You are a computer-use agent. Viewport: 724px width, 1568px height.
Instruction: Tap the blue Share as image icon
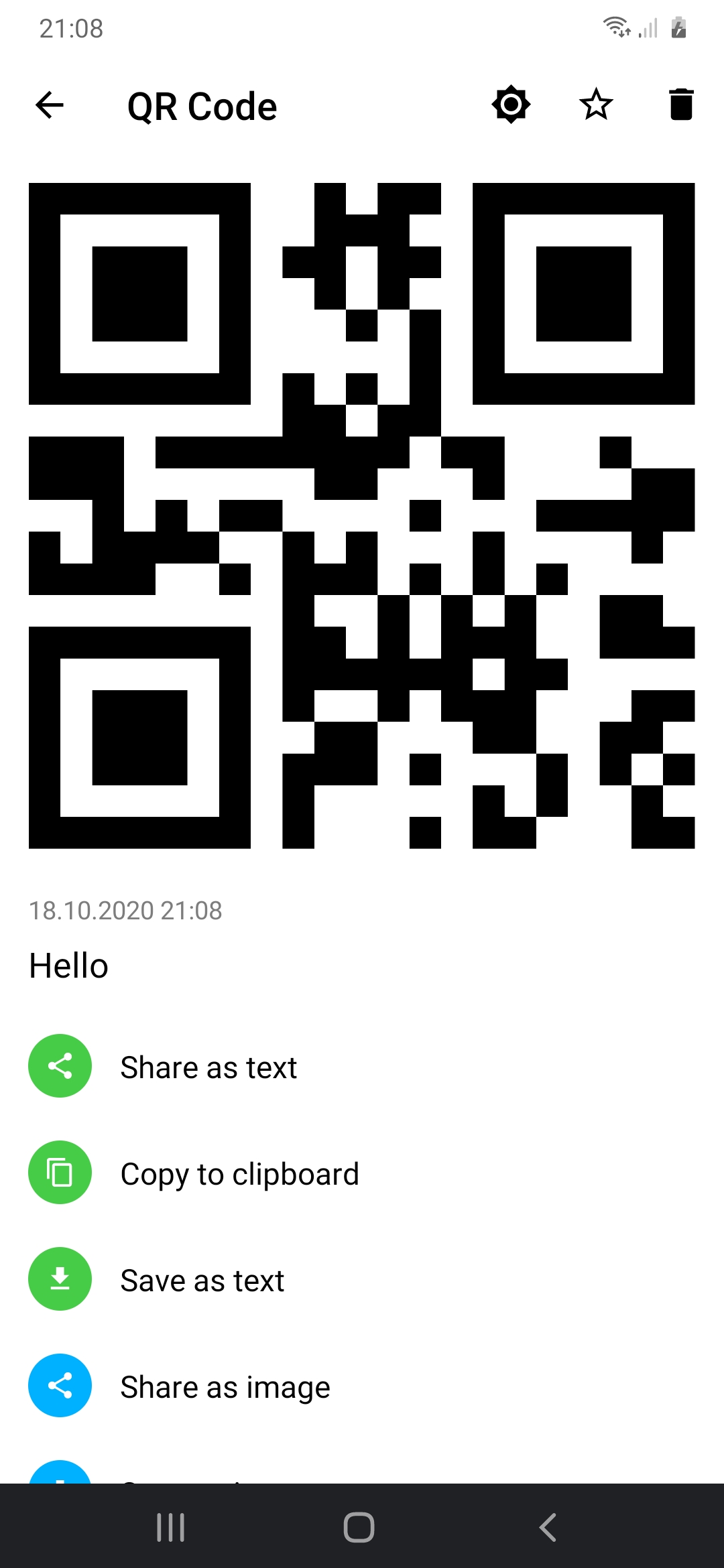pos(59,1386)
